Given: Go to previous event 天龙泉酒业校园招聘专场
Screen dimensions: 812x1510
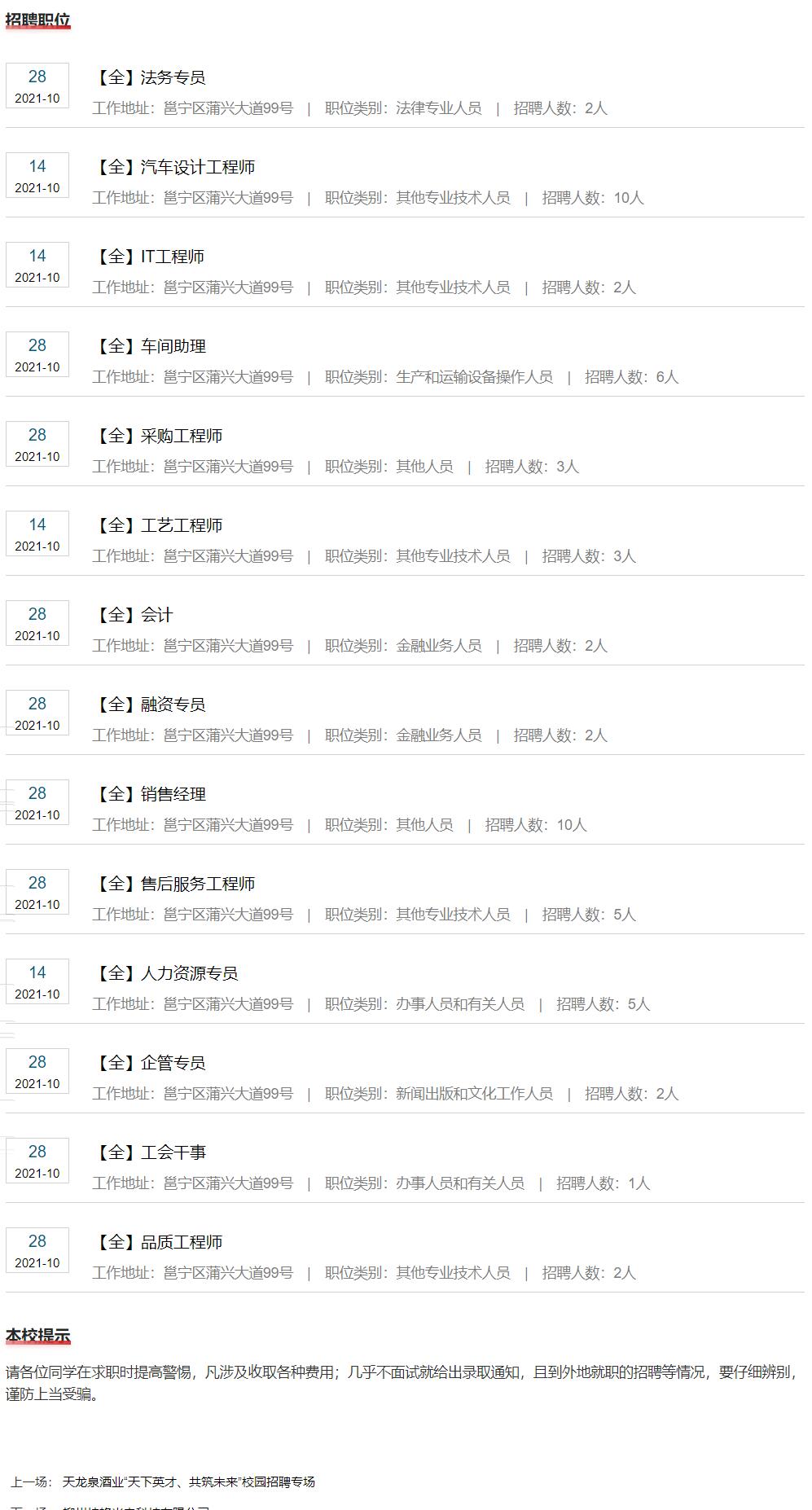Looking at the screenshot, I should coord(188,1481).
